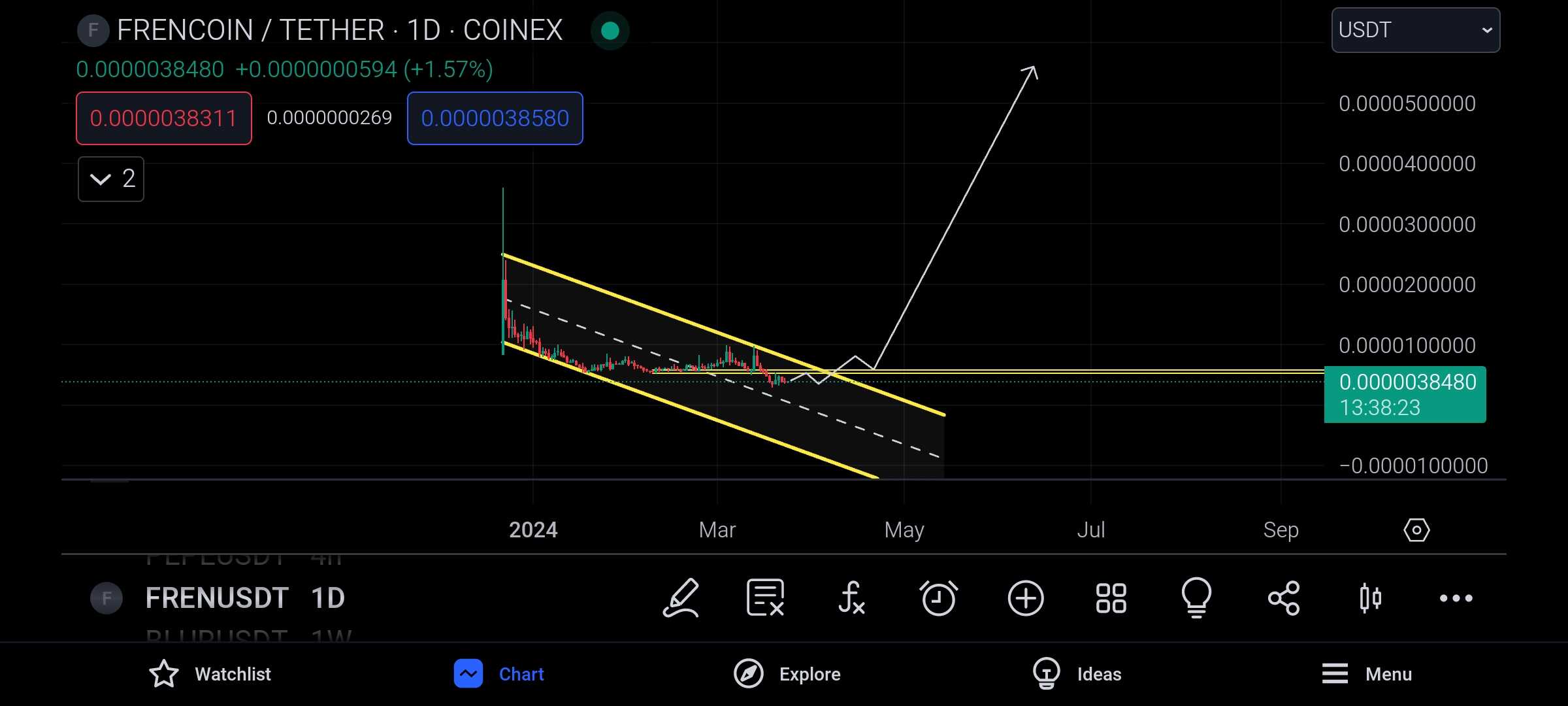Open the three-dot more options

[1456, 597]
